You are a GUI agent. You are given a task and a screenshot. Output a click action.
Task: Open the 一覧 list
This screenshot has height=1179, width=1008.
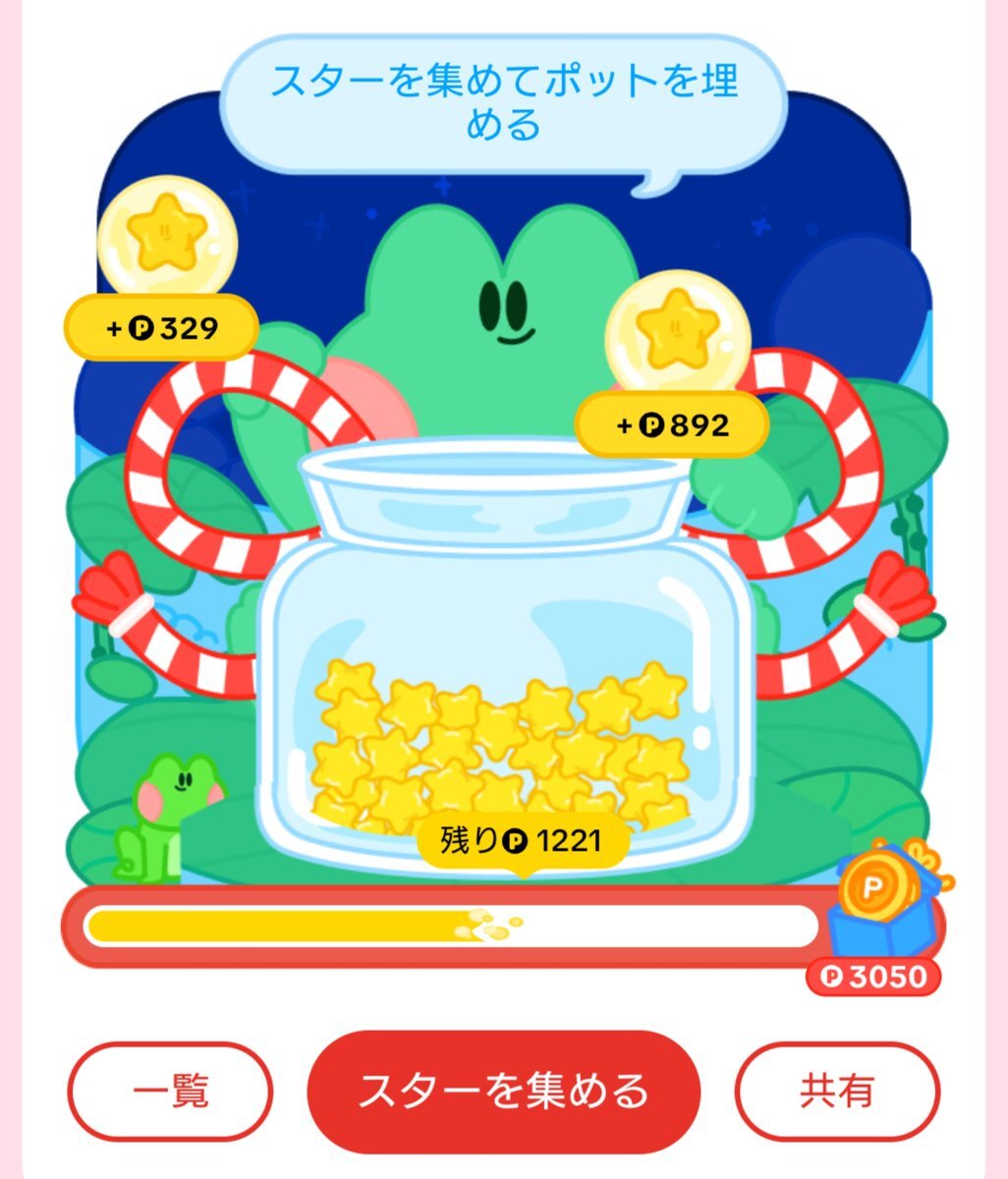point(169,1091)
